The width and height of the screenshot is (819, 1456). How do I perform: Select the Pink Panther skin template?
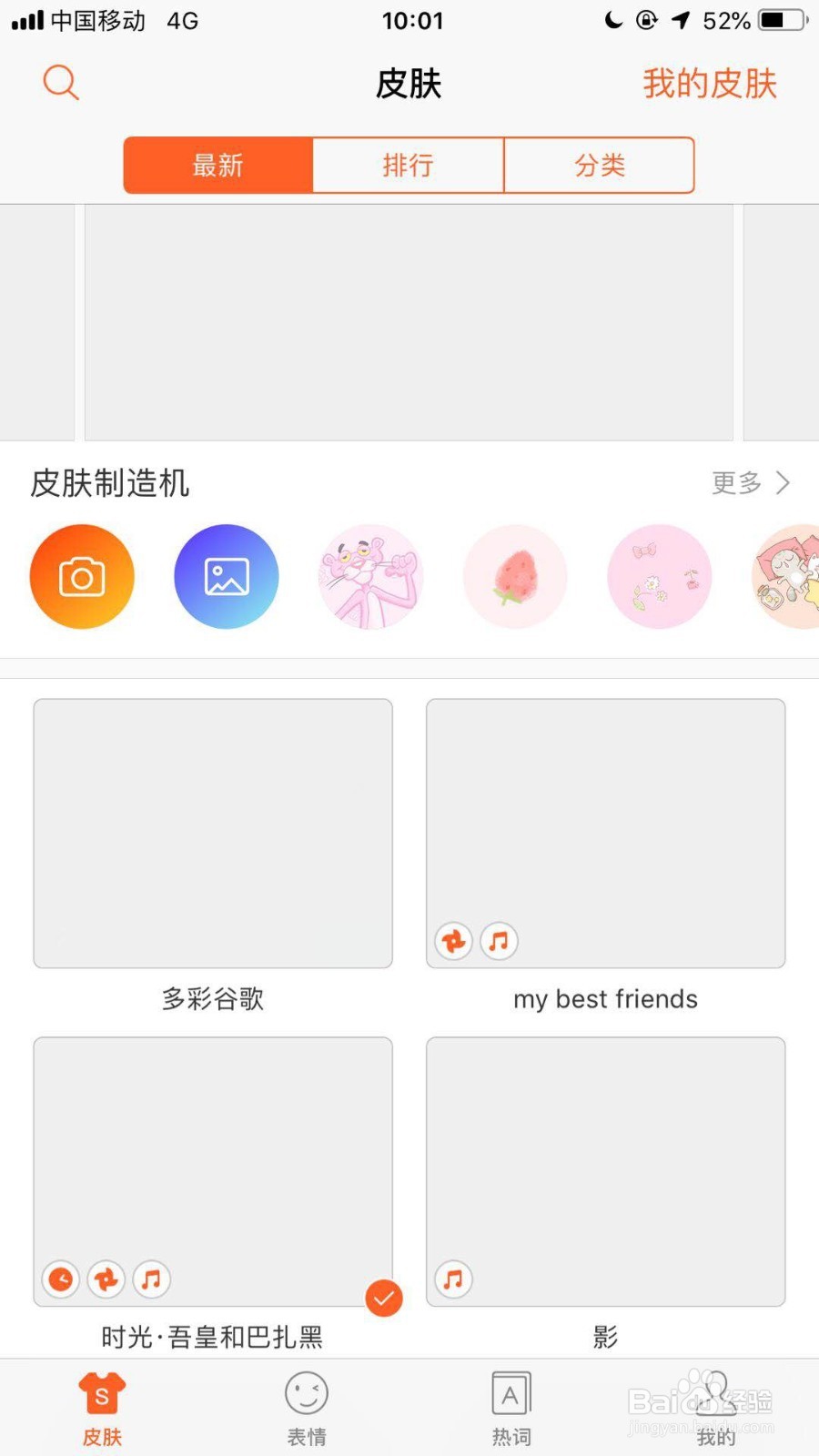tap(369, 576)
